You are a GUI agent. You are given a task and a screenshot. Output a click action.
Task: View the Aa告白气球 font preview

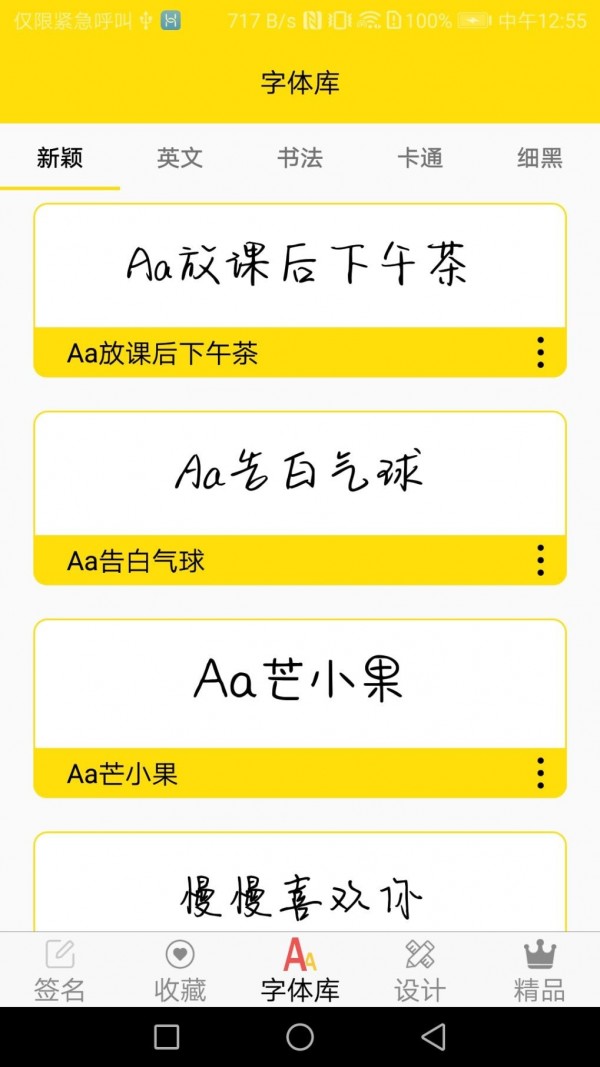tap(299, 474)
